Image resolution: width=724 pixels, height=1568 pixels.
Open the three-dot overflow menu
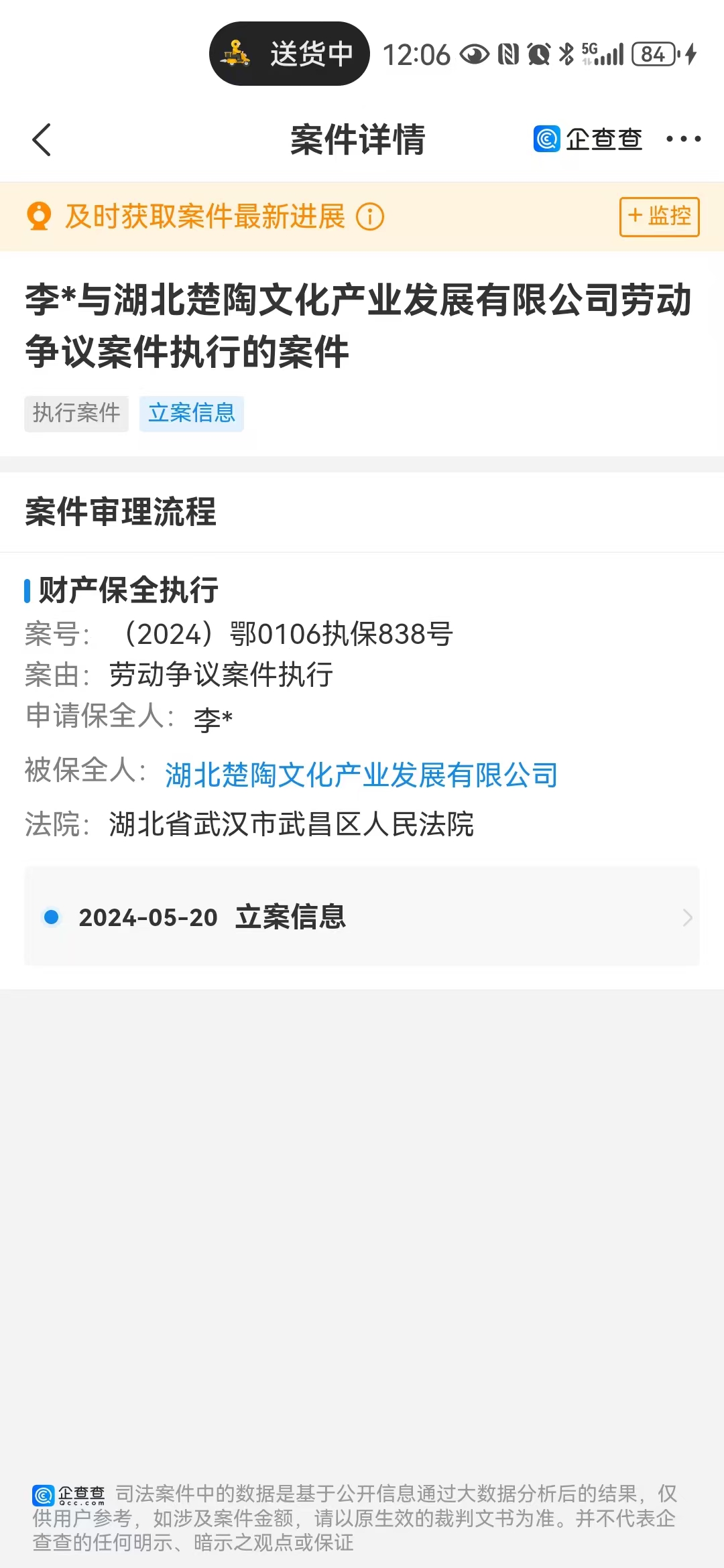tap(683, 139)
